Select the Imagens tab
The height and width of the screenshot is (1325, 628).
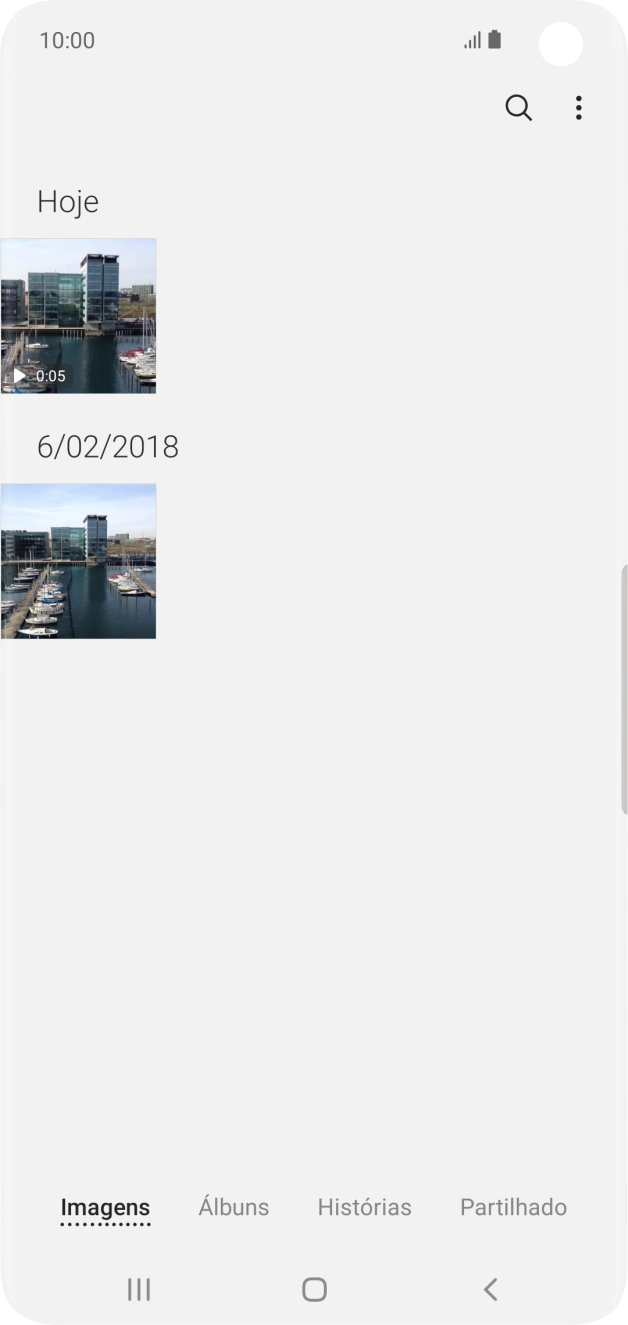(x=105, y=1207)
